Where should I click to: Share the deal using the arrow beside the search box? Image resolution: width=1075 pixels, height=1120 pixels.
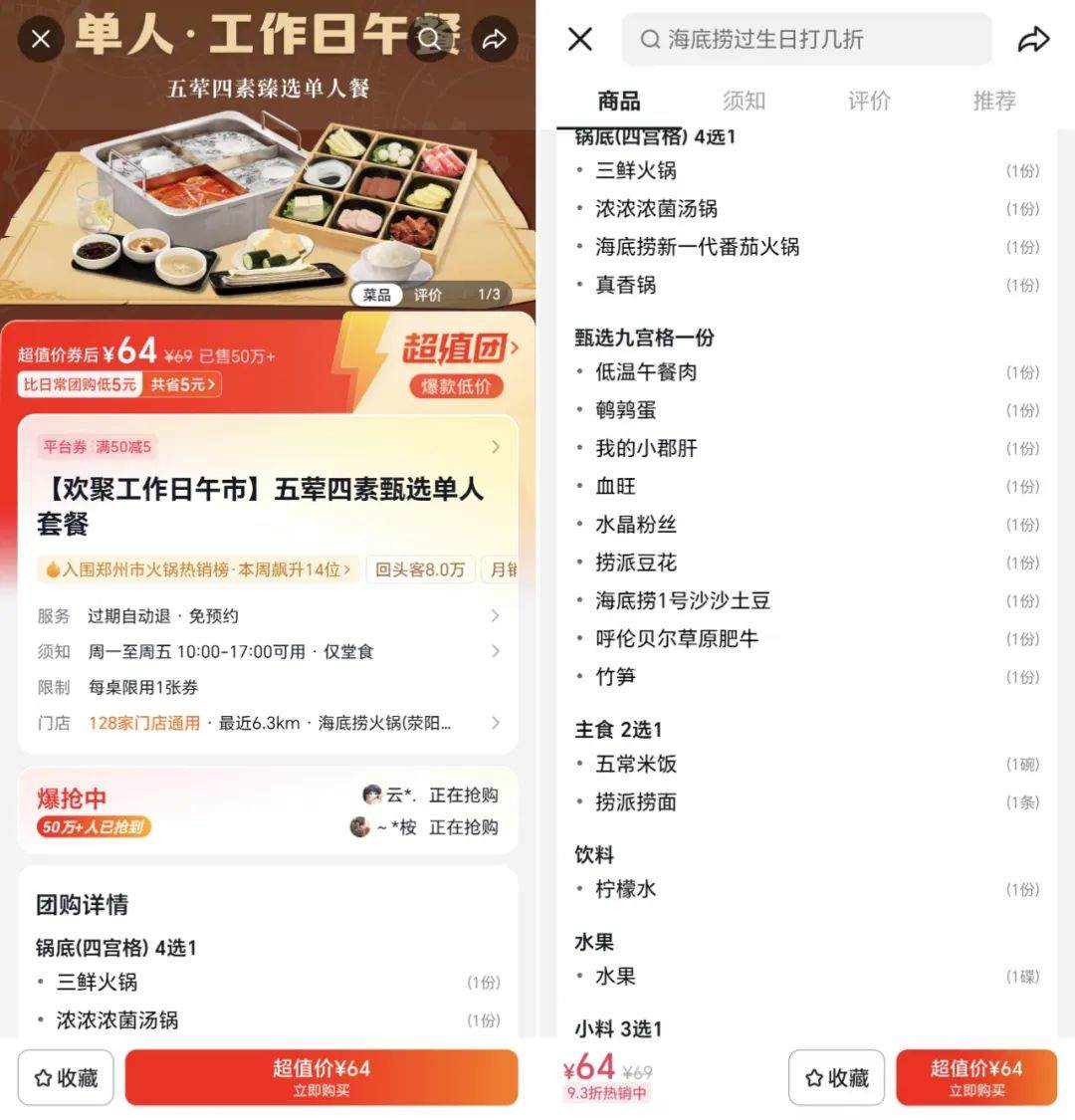coord(1034,40)
